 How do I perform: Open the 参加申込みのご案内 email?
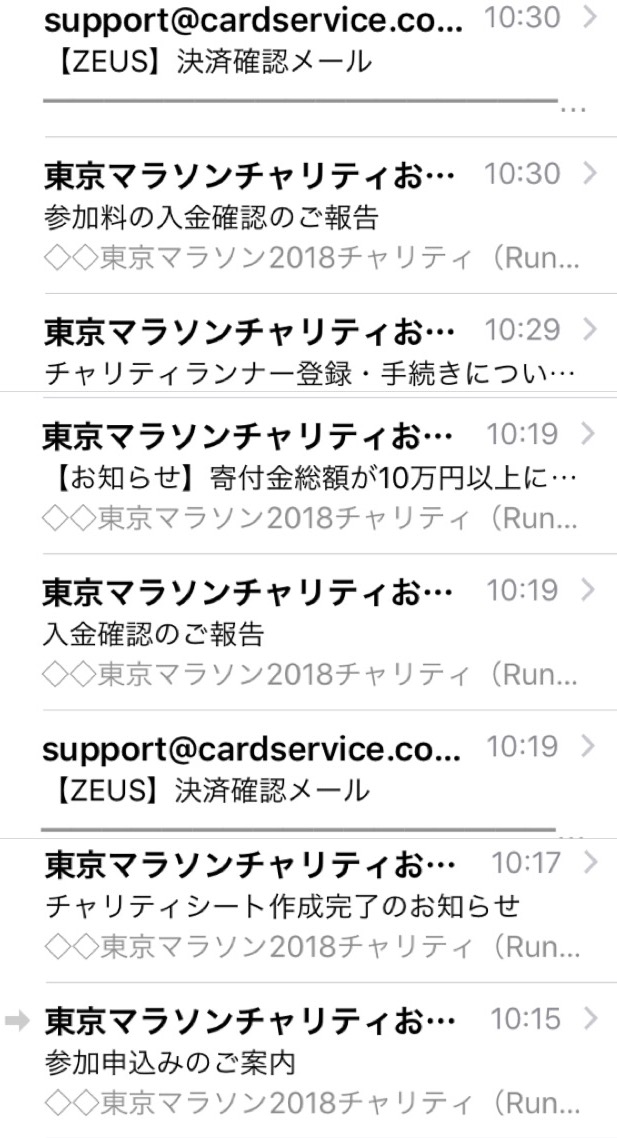(x=300, y=1061)
